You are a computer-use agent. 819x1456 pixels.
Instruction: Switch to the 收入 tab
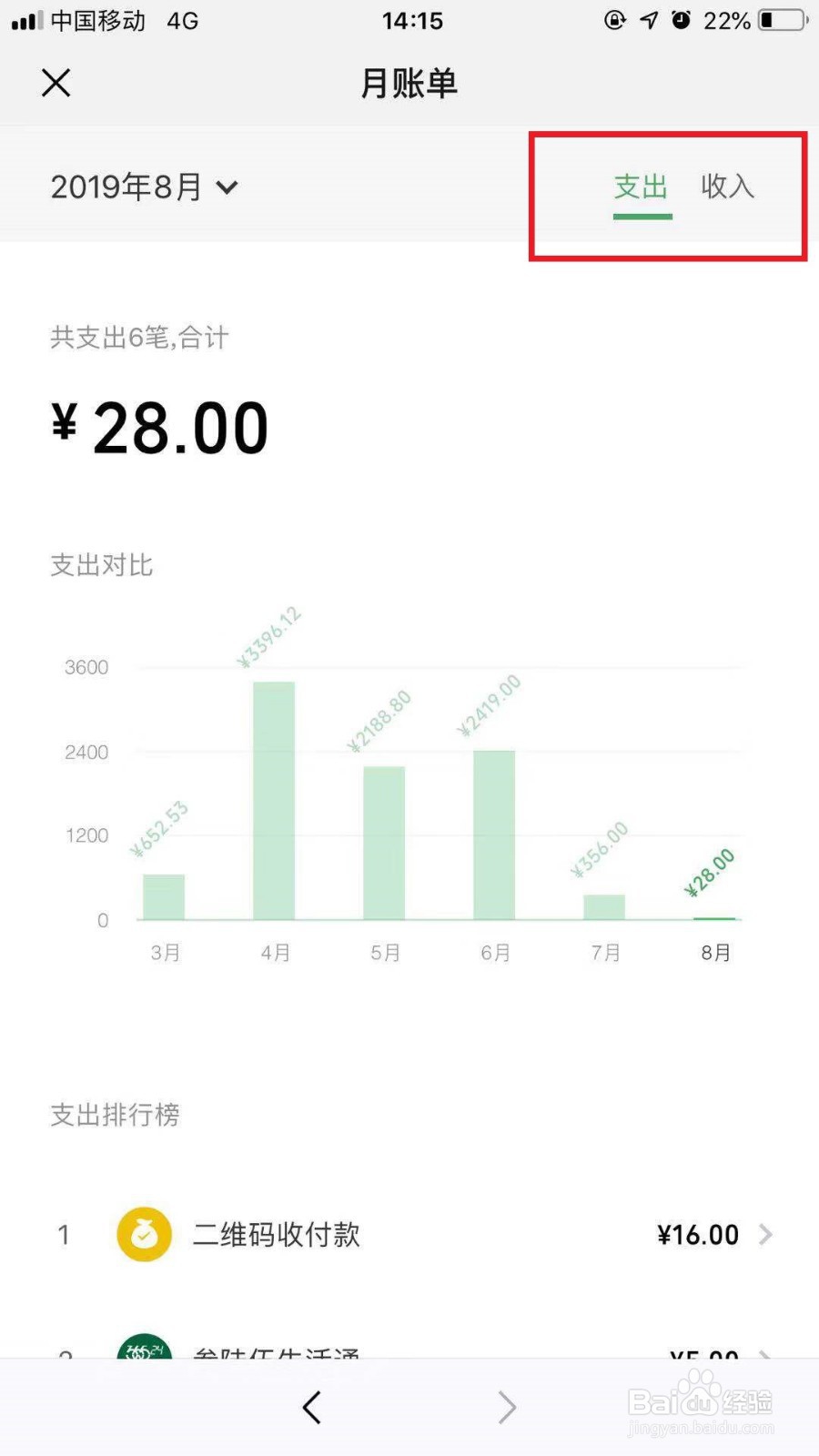727,187
